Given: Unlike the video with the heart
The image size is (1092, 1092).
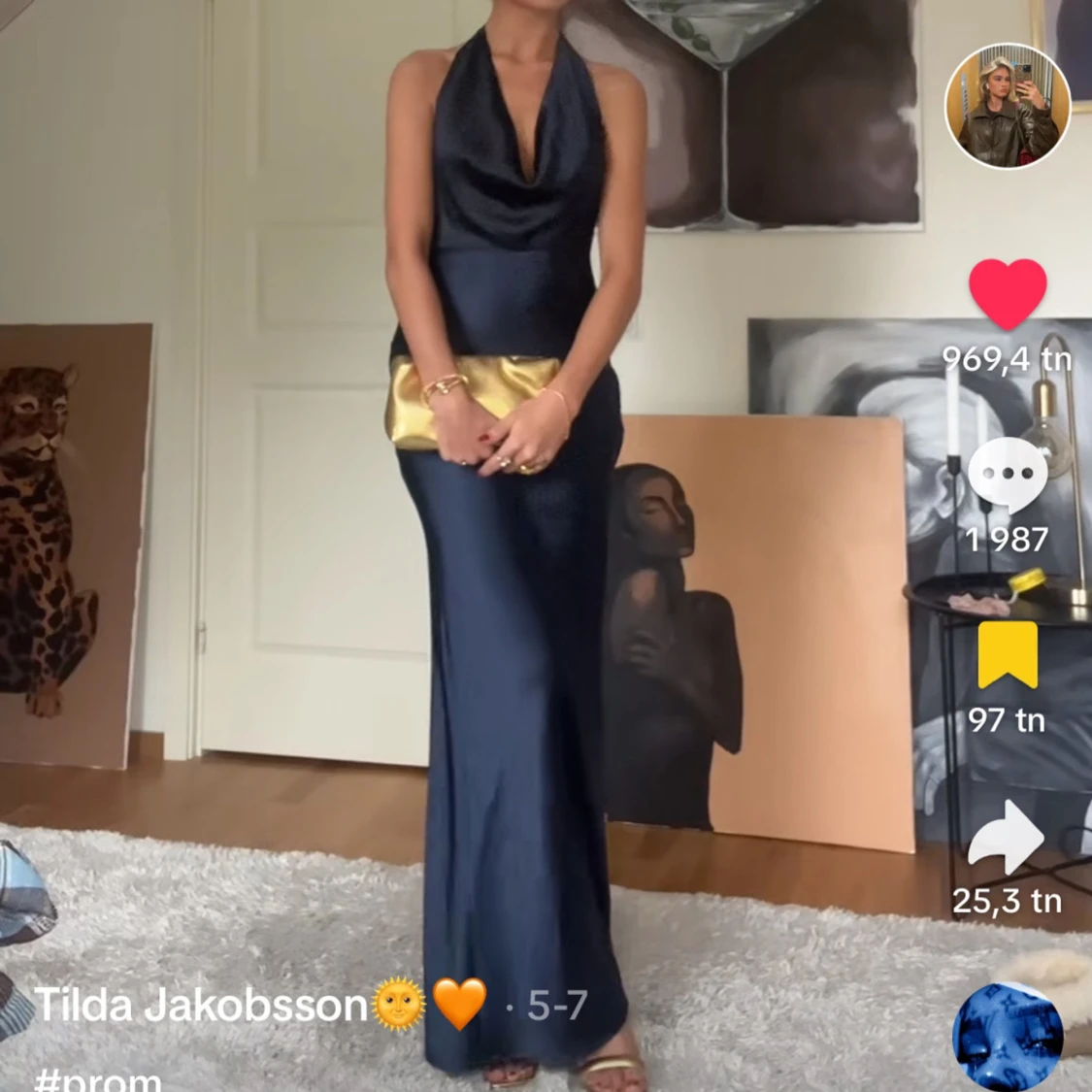Looking at the screenshot, I should coord(1008,294).
